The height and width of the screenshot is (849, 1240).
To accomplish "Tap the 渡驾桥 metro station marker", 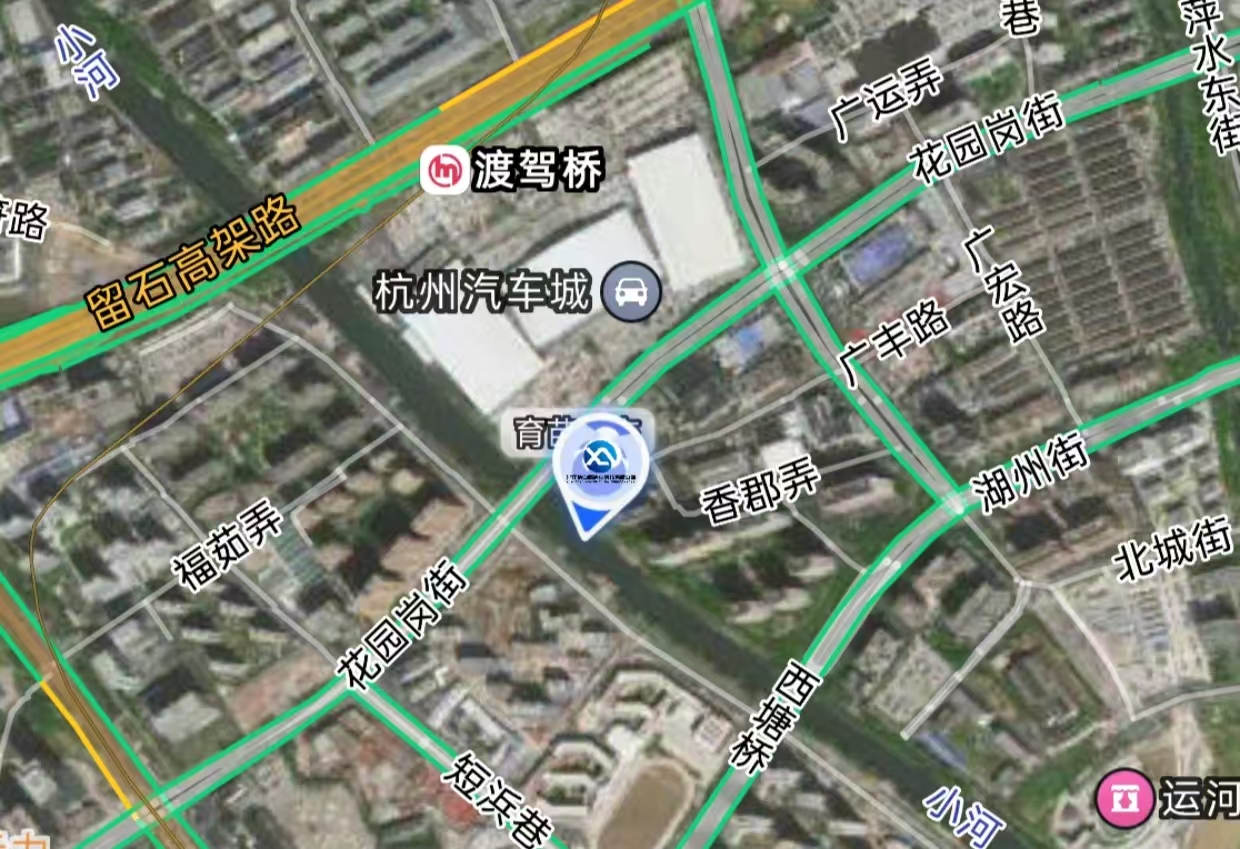I will (x=441, y=172).
